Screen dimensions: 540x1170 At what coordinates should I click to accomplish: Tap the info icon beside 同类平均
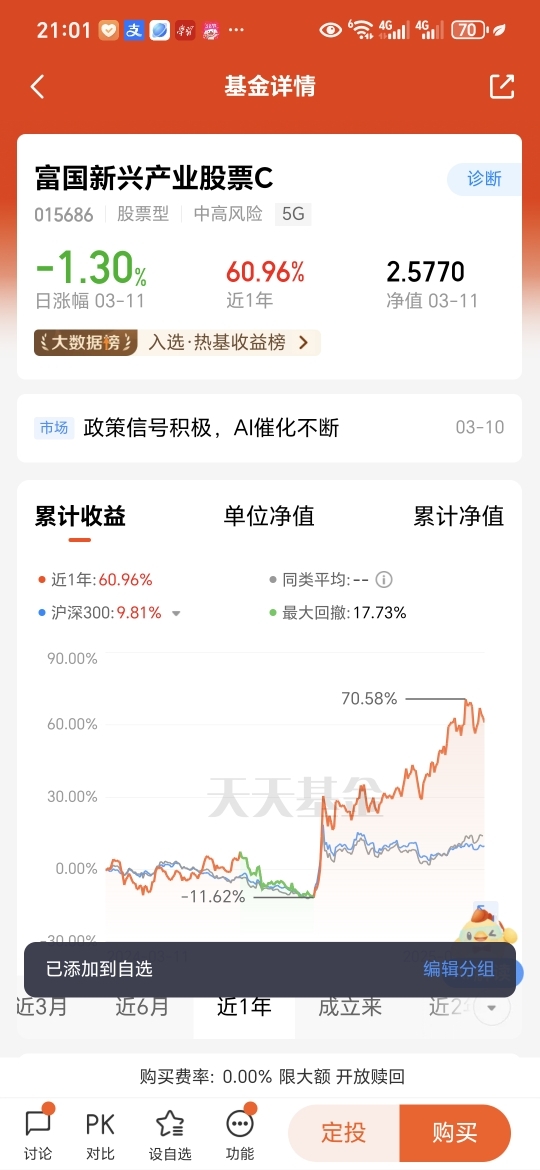click(x=383, y=580)
